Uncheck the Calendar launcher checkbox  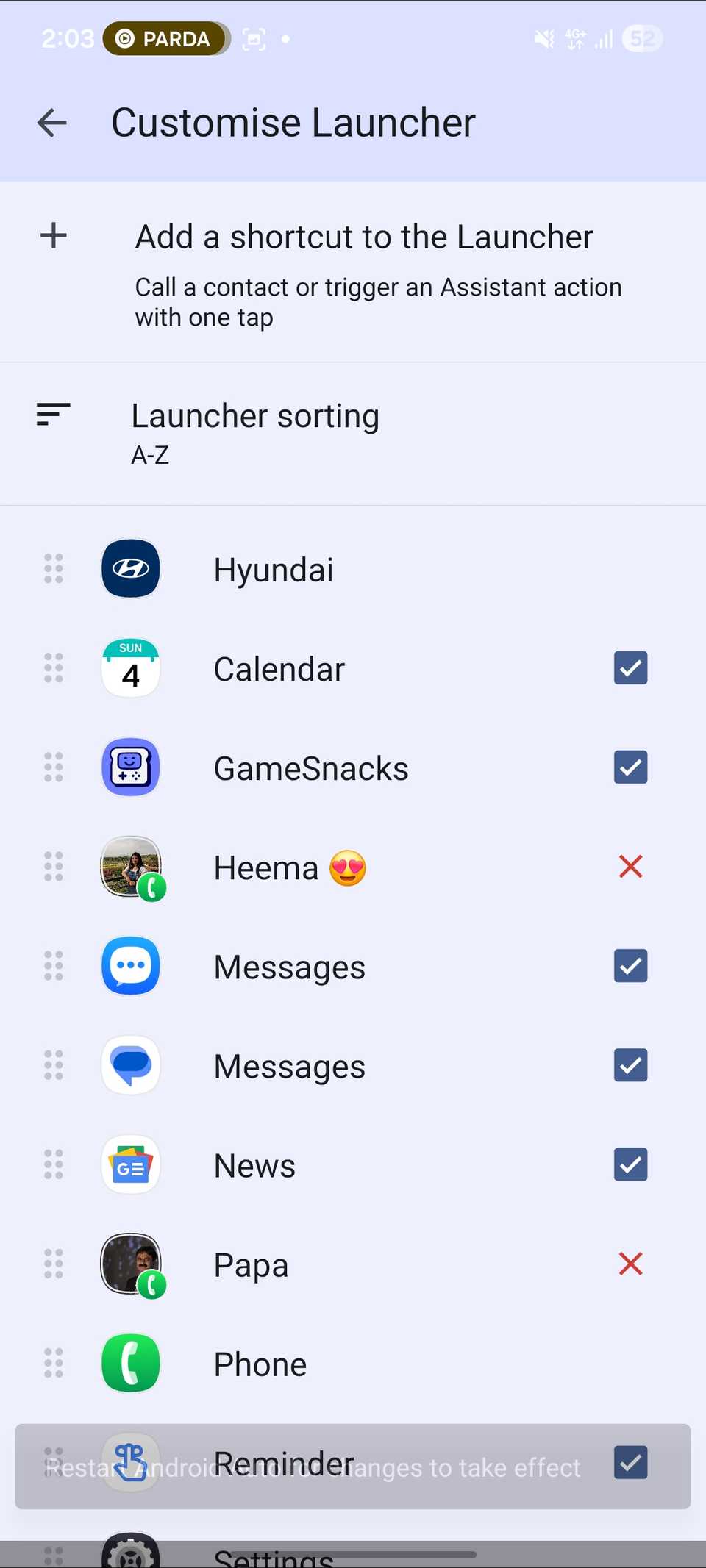[x=630, y=667]
